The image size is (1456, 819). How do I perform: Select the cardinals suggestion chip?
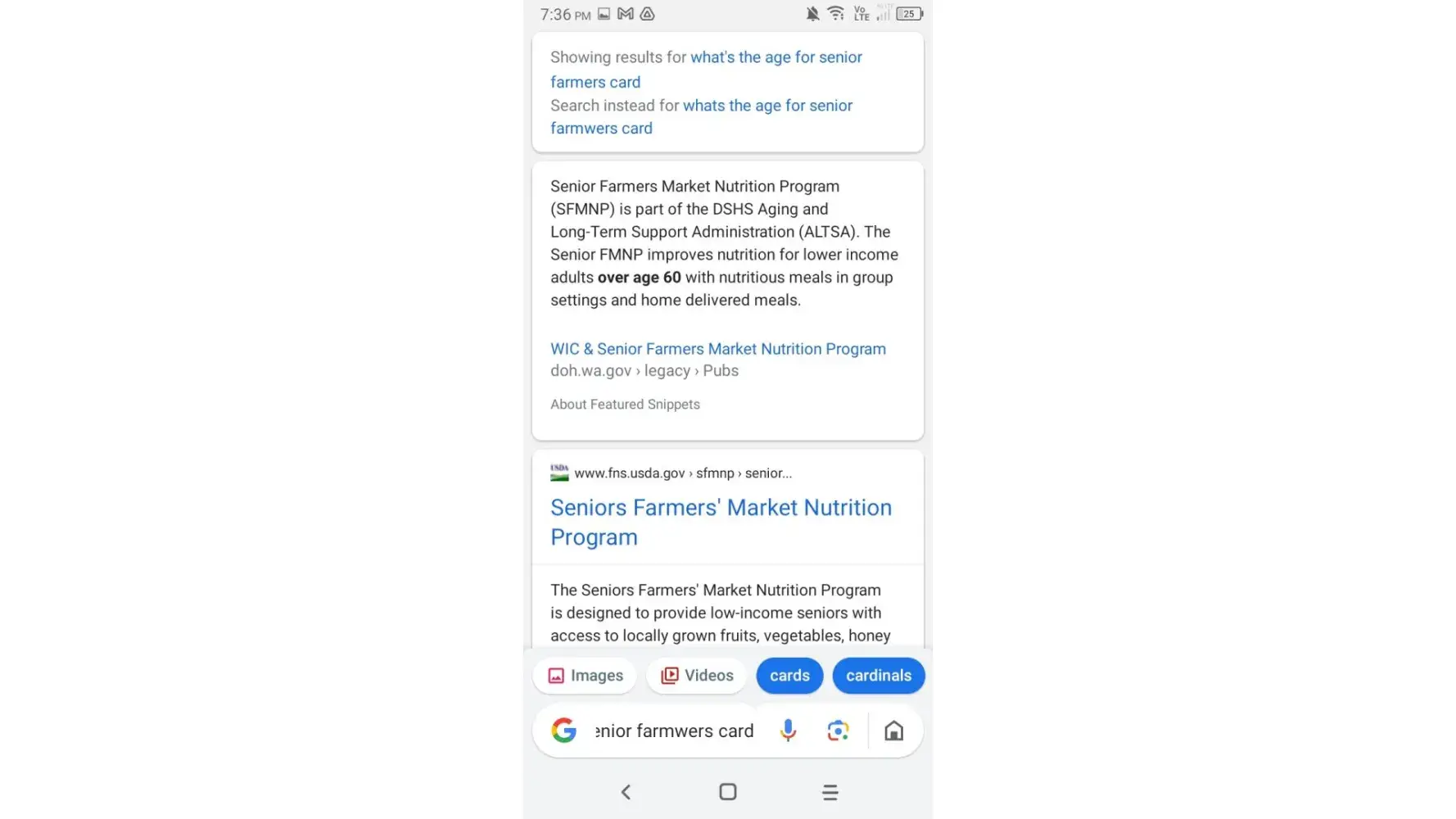pos(878,676)
